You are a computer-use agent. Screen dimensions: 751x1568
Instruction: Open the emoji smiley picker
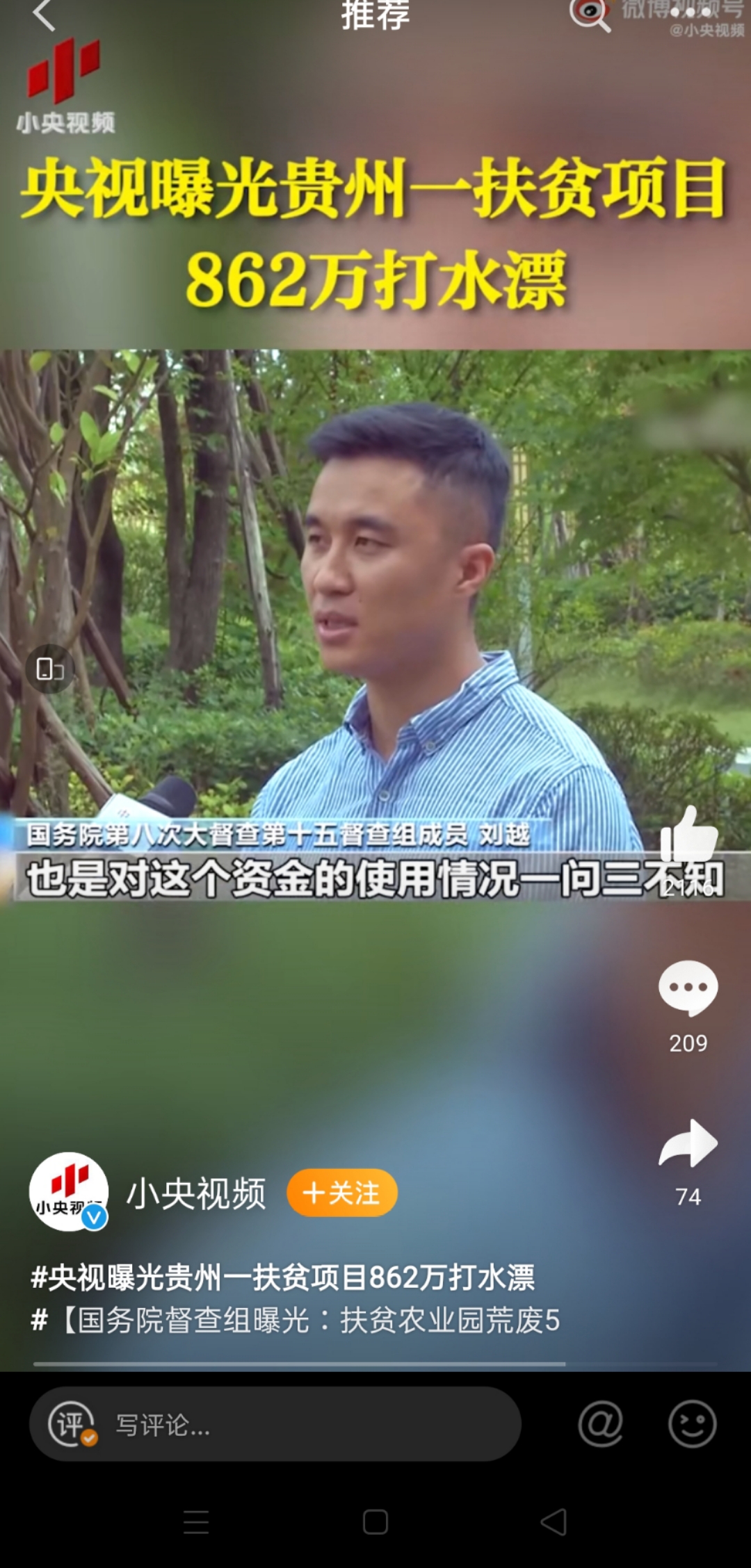692,1424
